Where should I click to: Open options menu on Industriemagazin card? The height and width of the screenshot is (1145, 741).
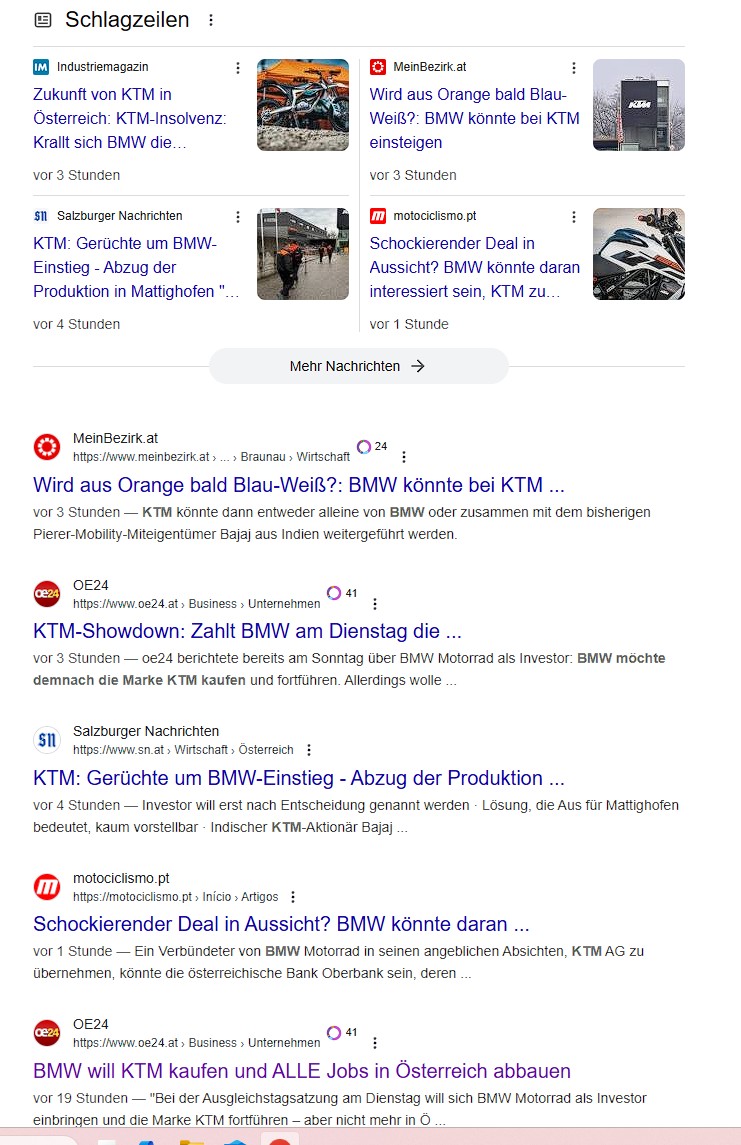[x=238, y=68]
